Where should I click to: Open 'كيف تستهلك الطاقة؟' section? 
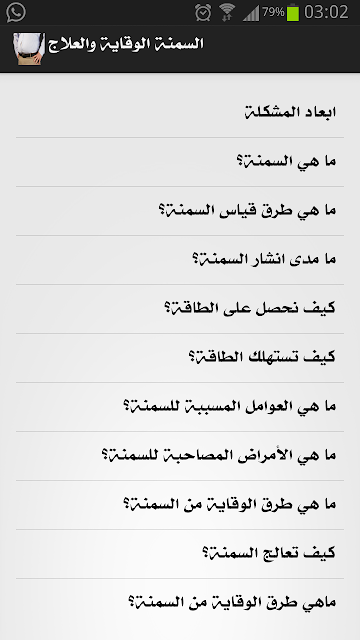[x=180, y=358]
